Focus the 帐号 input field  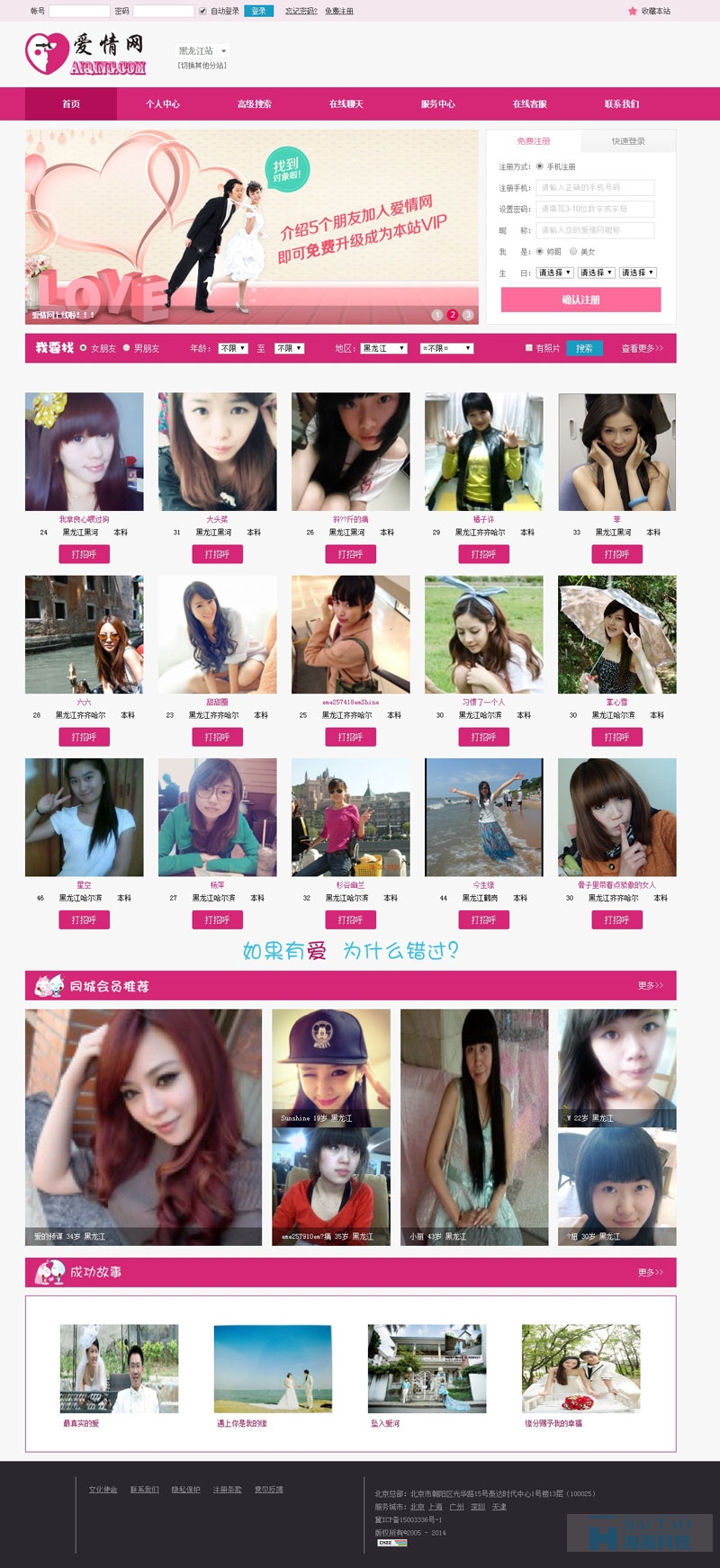point(79,12)
